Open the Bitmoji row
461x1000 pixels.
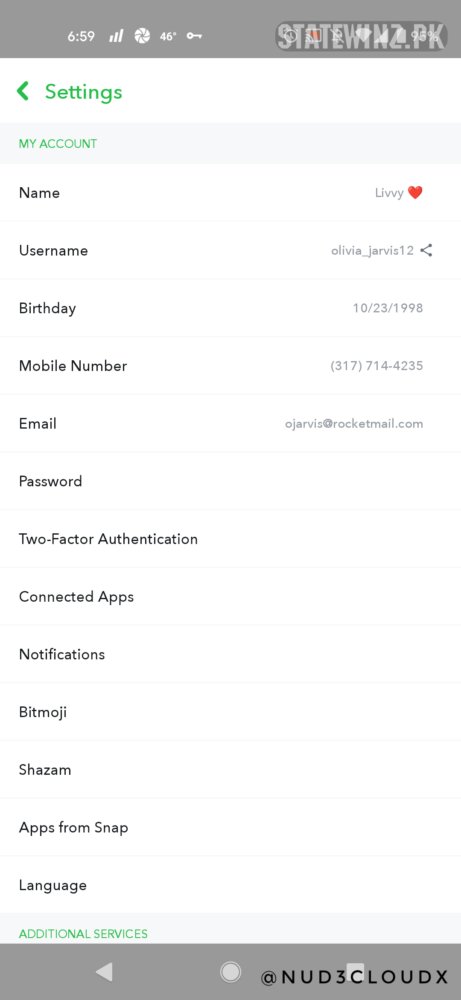(x=230, y=712)
